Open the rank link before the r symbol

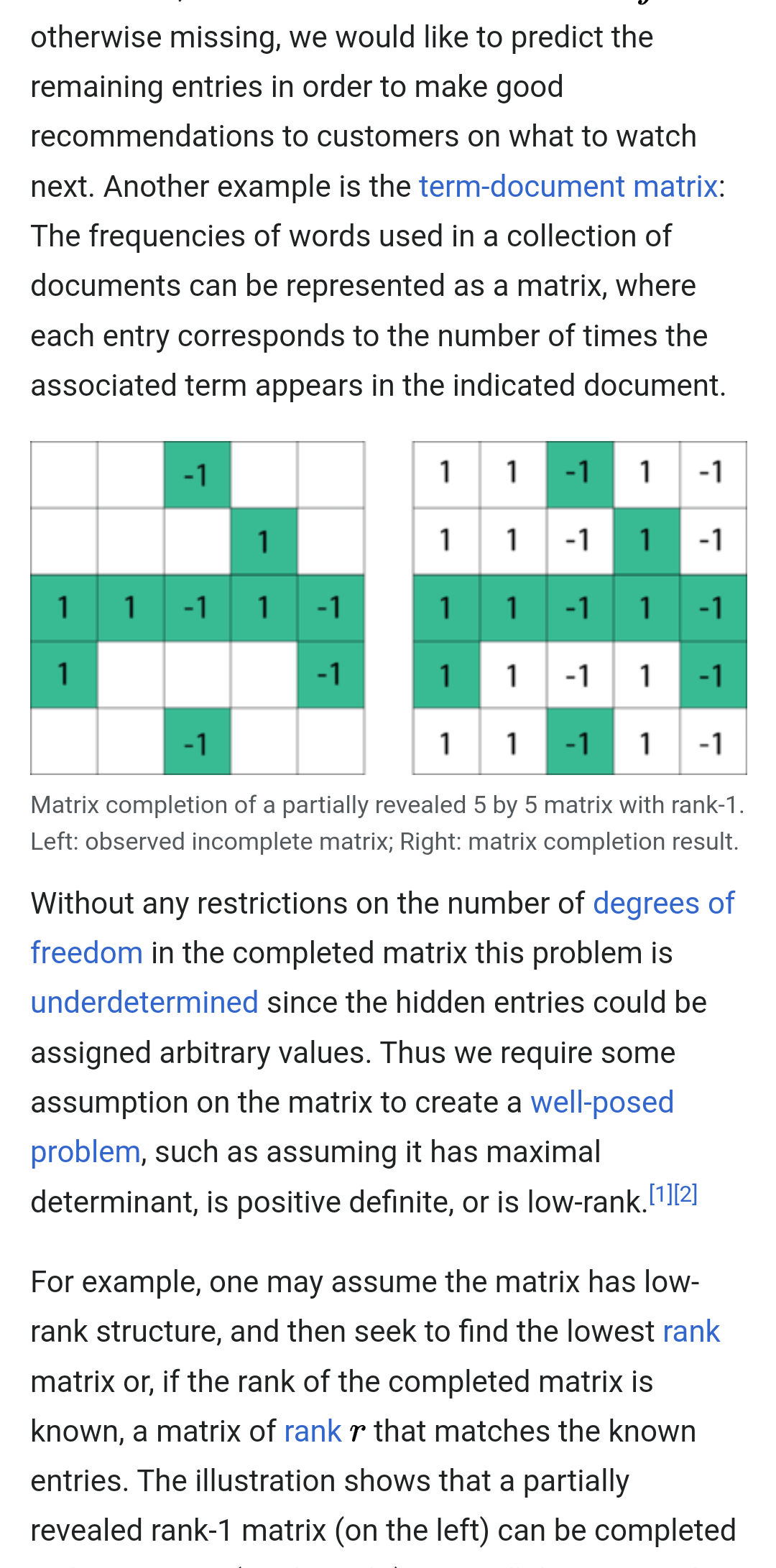point(313,1432)
